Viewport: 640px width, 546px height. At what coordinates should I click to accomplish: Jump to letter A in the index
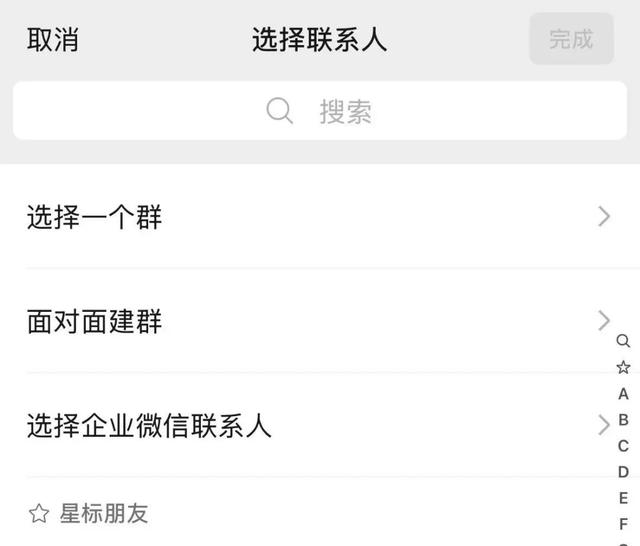coord(623,394)
